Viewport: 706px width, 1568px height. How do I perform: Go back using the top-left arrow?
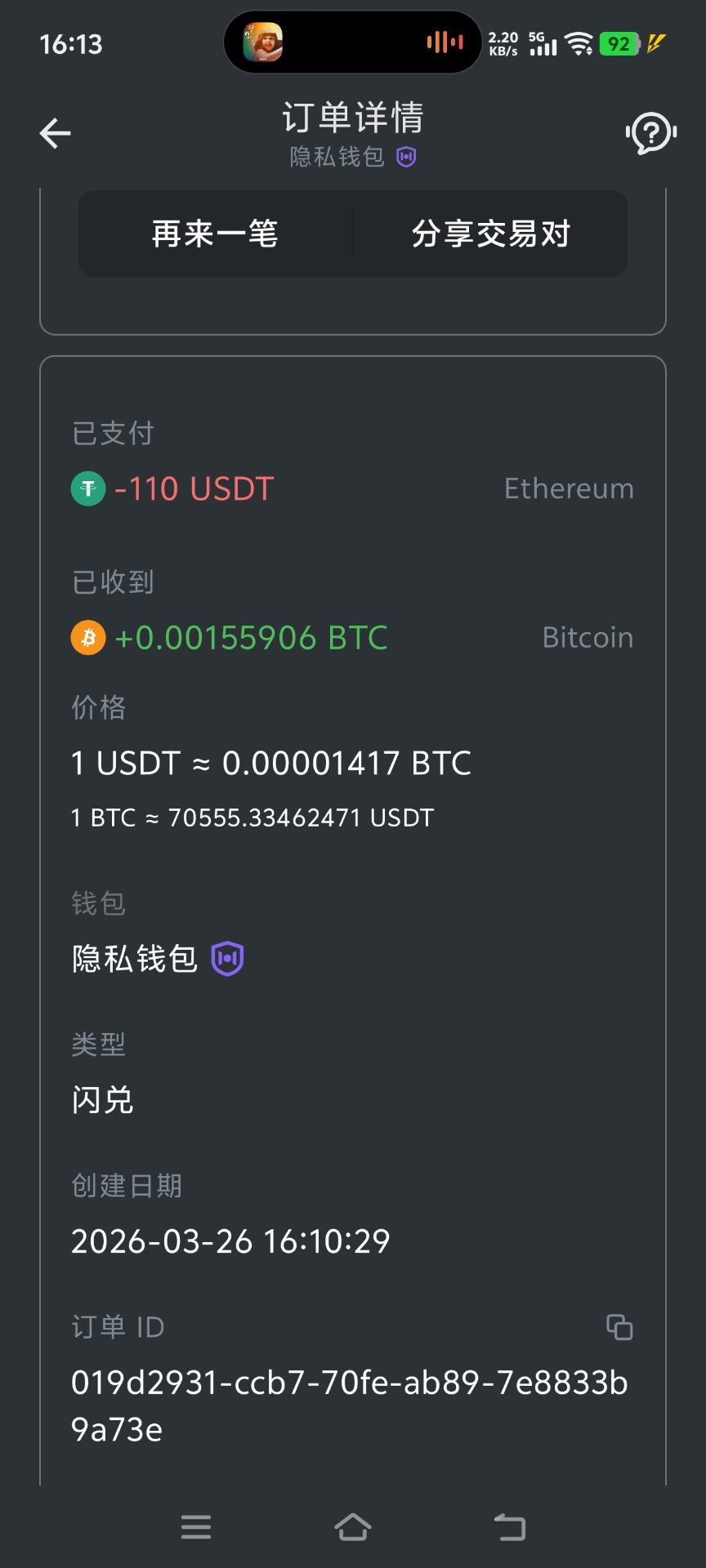(56, 134)
